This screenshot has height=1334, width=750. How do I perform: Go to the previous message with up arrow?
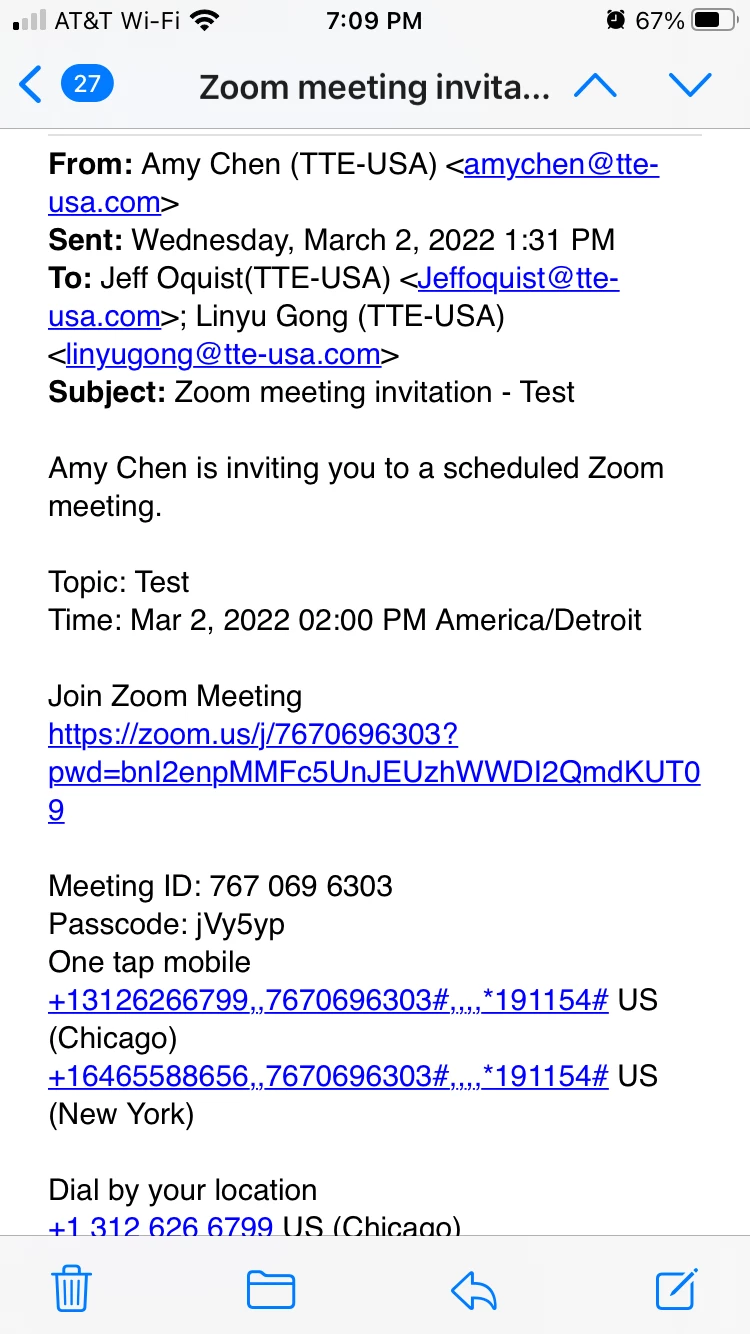(x=596, y=86)
